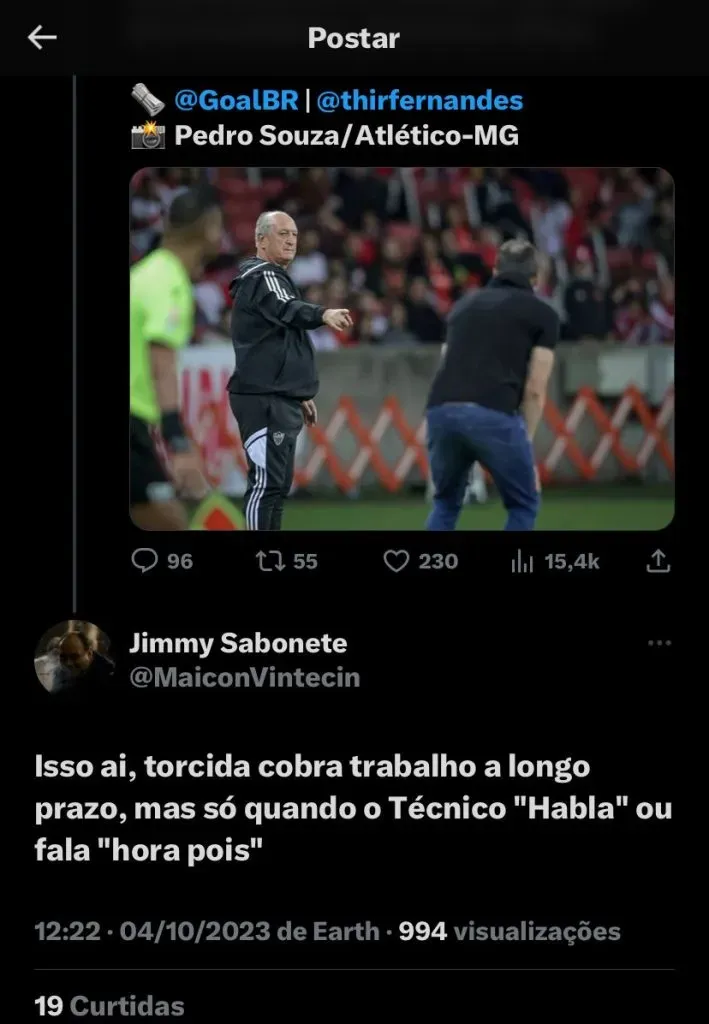Open the @thirfernandes mention link
The image size is (709, 1024).
tap(419, 100)
